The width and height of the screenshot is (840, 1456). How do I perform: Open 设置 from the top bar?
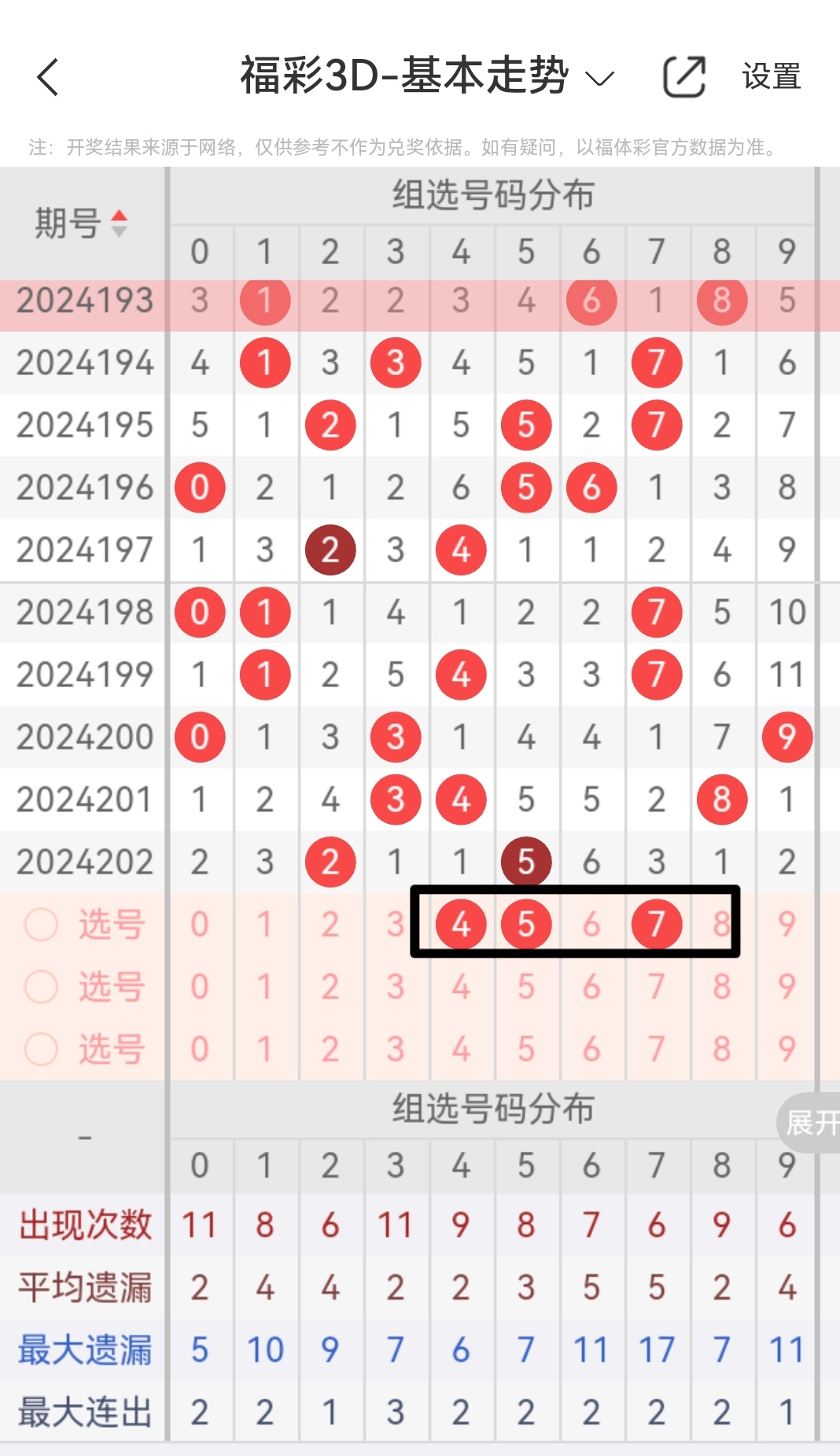[770, 76]
